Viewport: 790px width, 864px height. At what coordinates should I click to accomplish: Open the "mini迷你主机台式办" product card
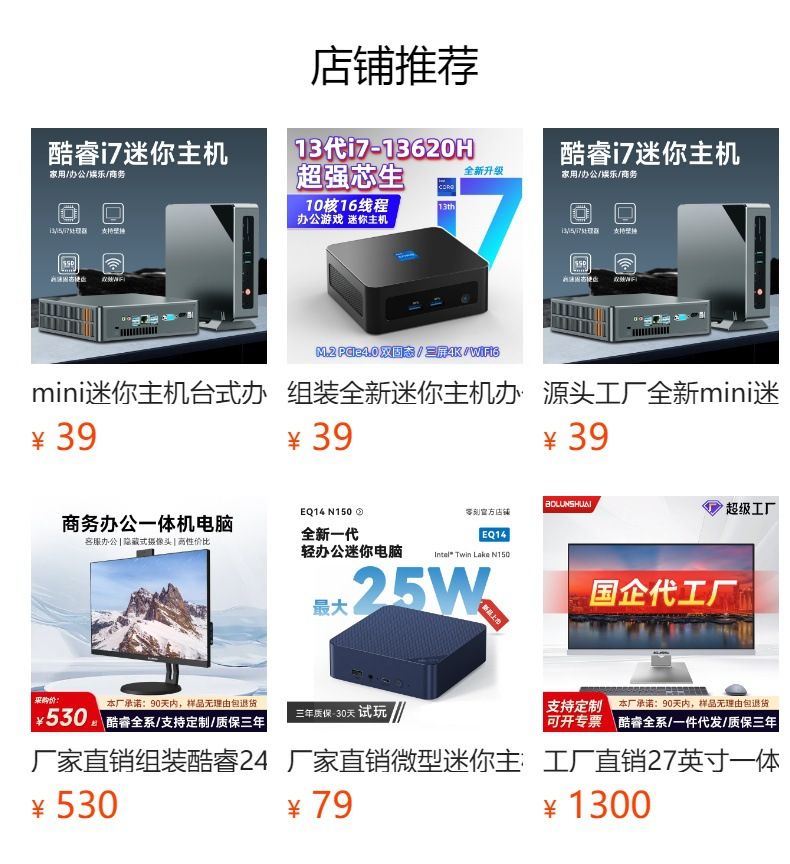point(149,246)
